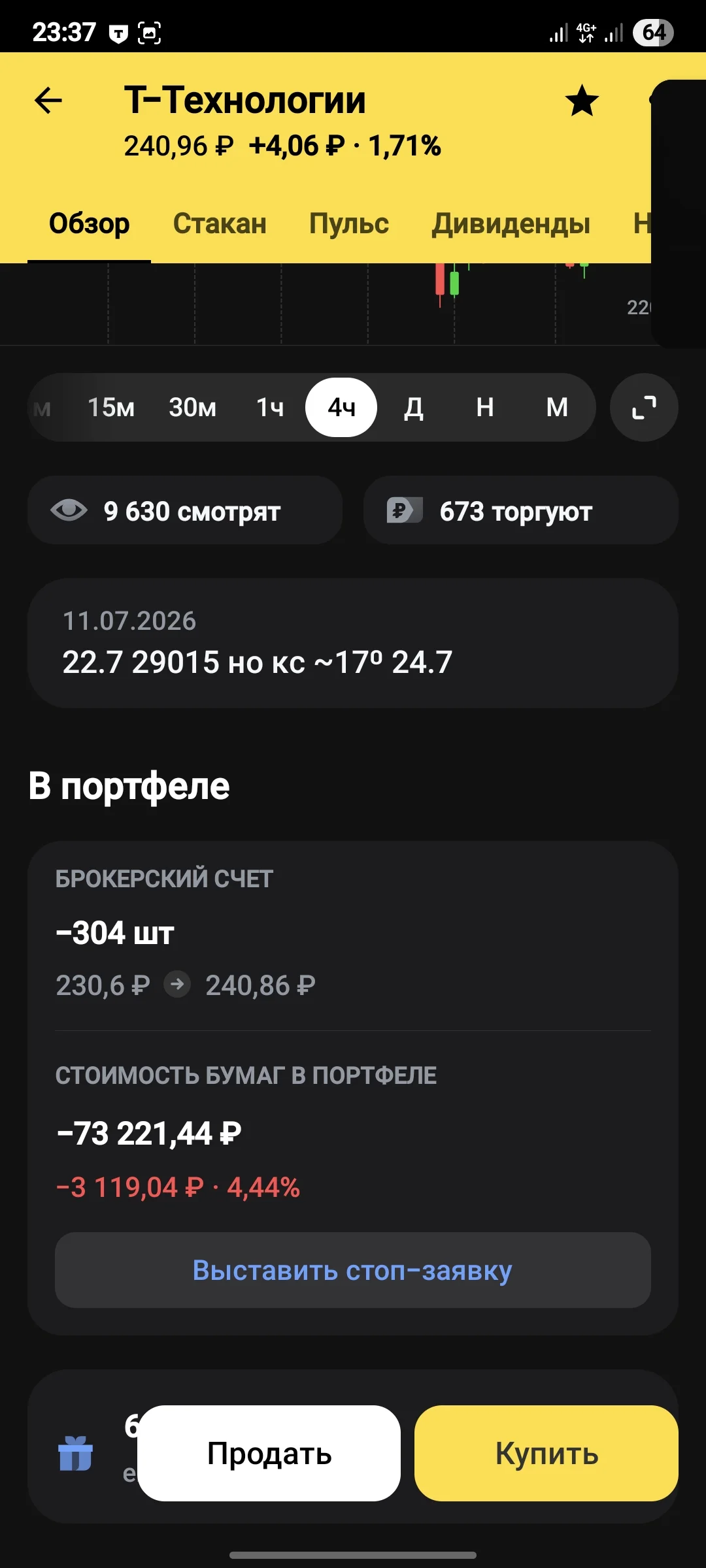This screenshot has height=1568, width=706.
Task: Select the 4ч chart interval
Action: [341, 407]
